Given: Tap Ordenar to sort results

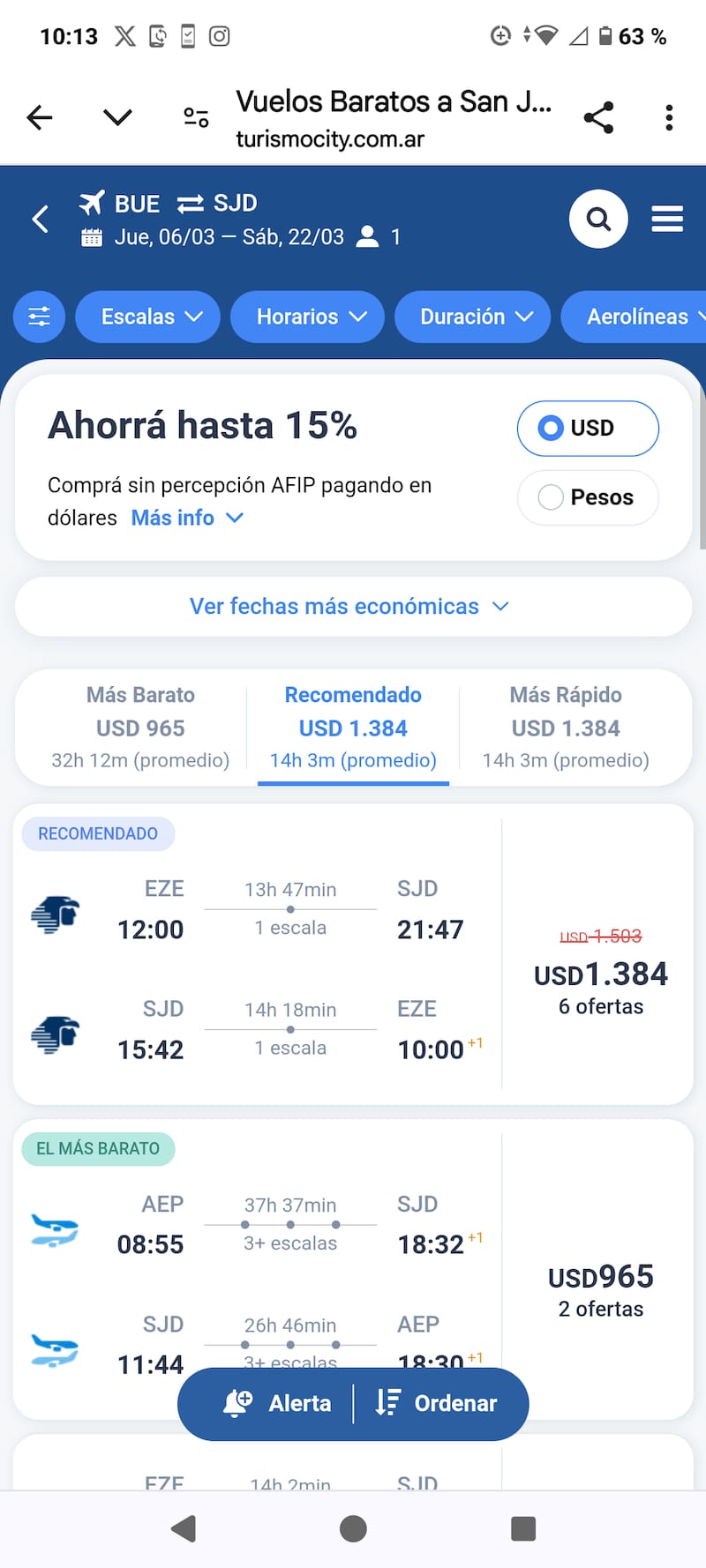Looking at the screenshot, I should (439, 1403).
